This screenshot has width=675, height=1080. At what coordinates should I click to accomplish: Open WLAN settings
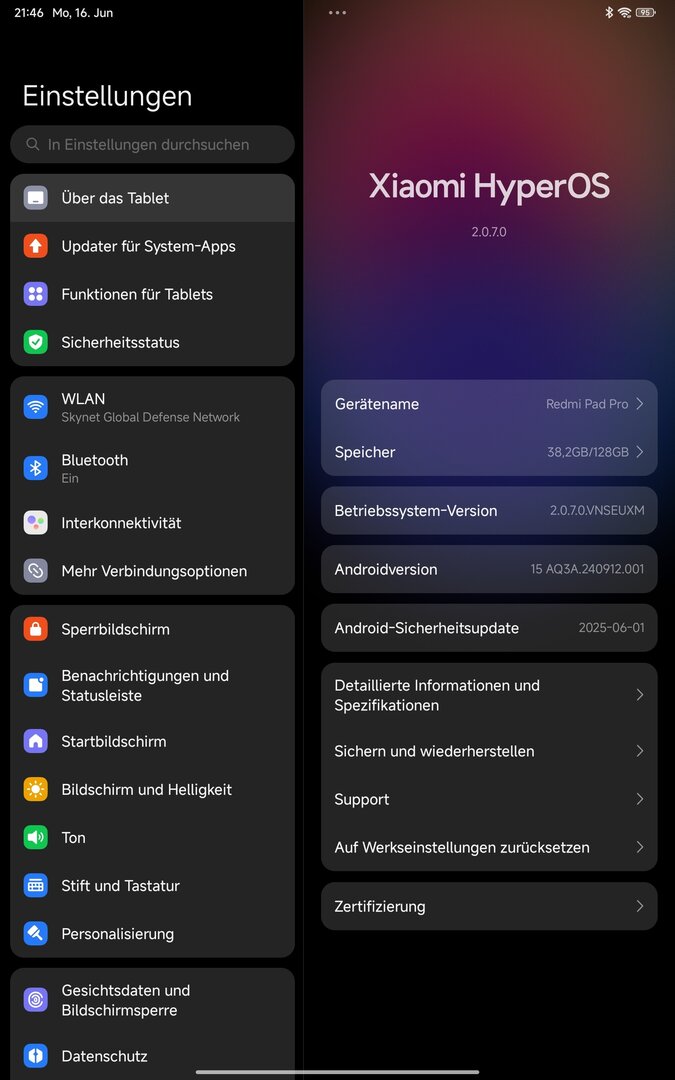[x=152, y=407]
